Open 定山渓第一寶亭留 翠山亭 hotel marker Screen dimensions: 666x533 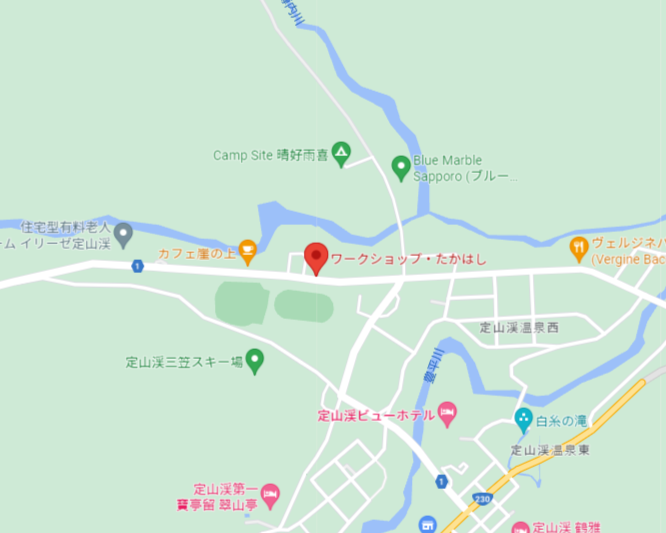coord(272,494)
